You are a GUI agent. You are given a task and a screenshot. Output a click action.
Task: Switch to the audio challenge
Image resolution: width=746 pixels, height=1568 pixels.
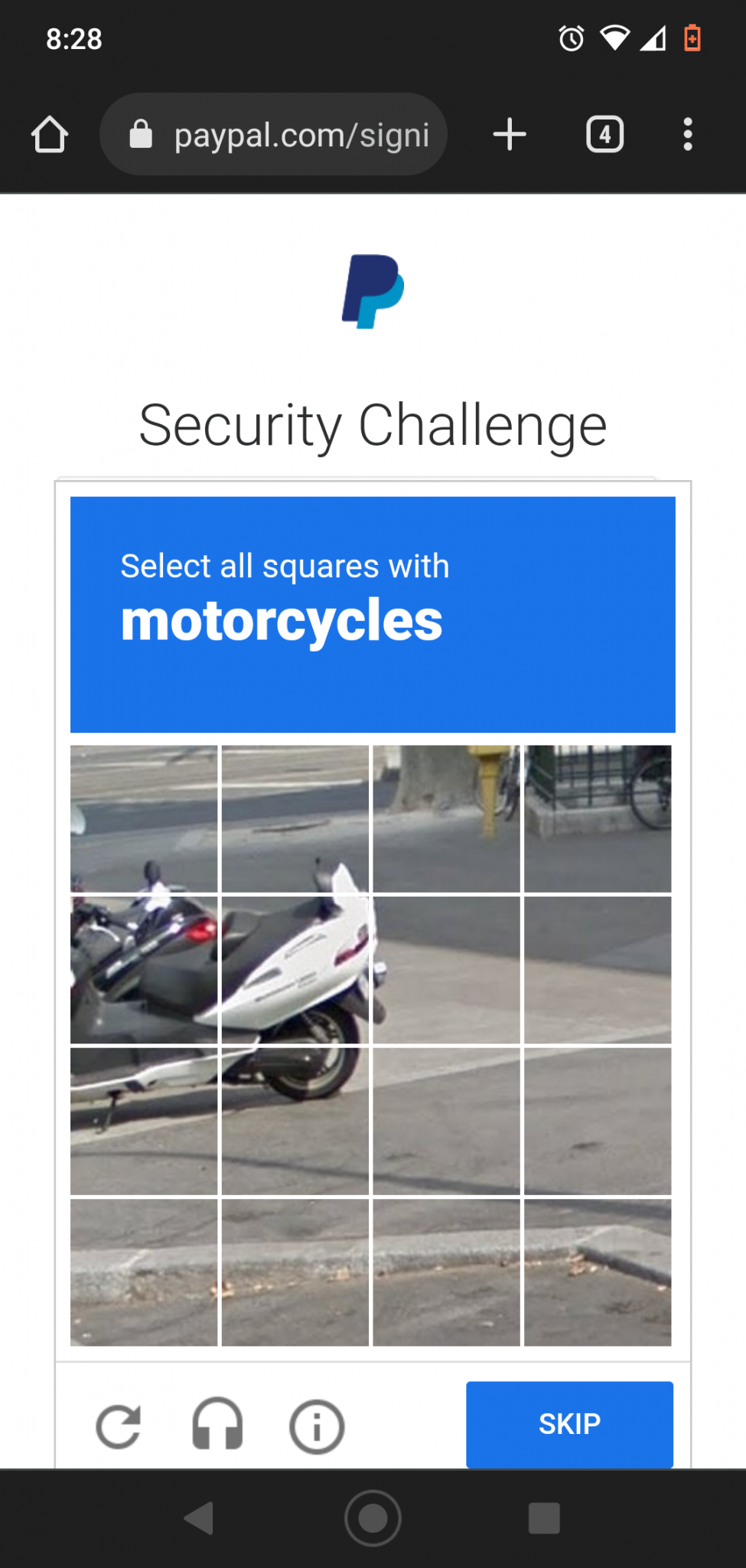click(217, 1425)
